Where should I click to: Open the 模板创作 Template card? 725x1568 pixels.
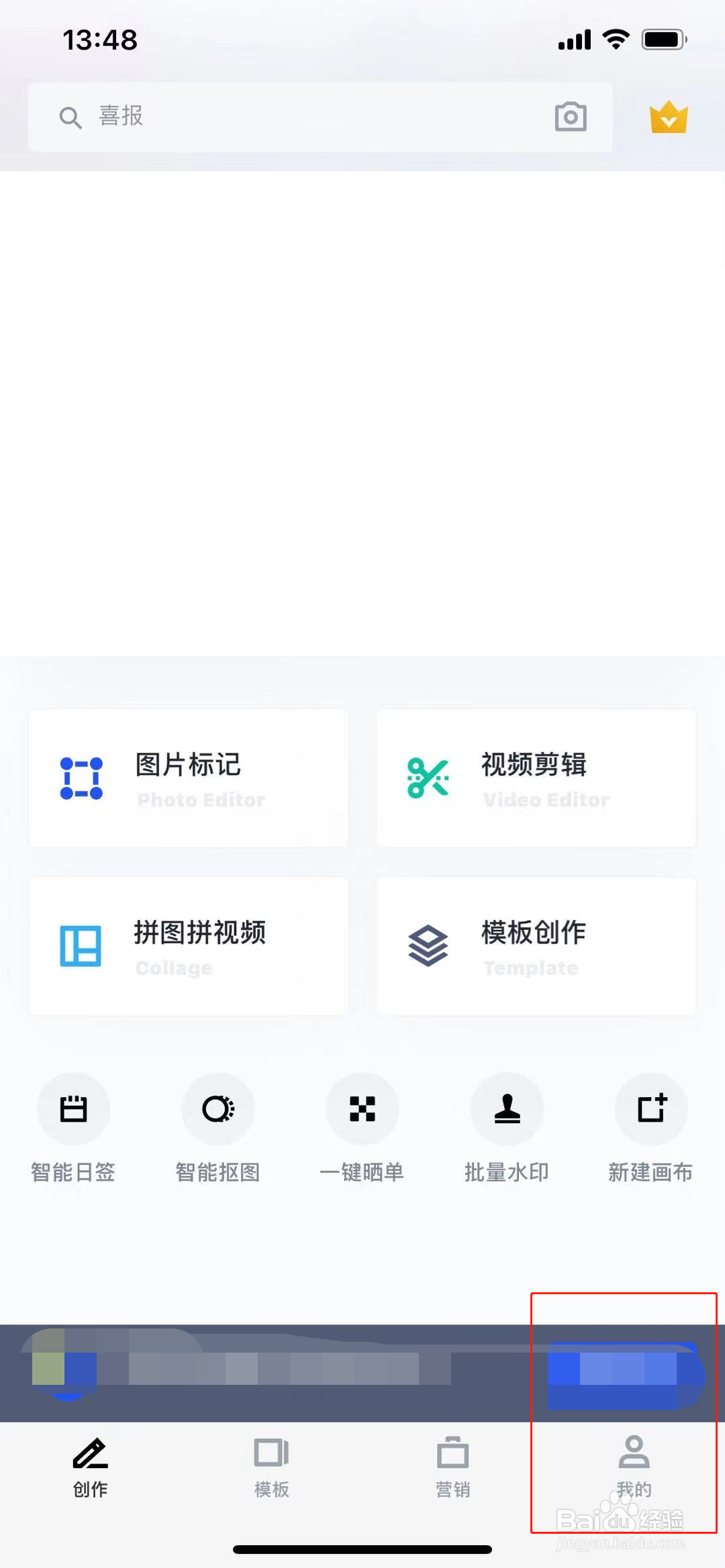536,946
